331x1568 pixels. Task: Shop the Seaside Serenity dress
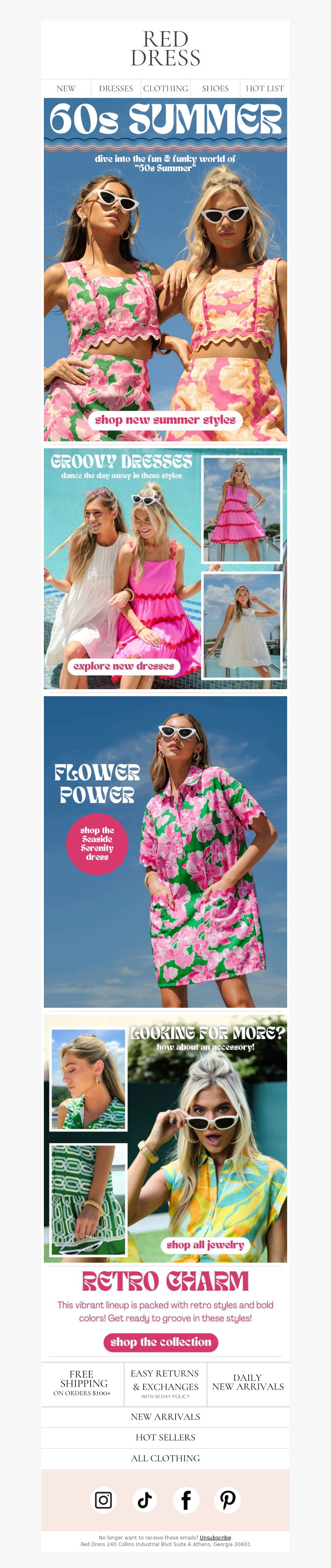(x=97, y=844)
